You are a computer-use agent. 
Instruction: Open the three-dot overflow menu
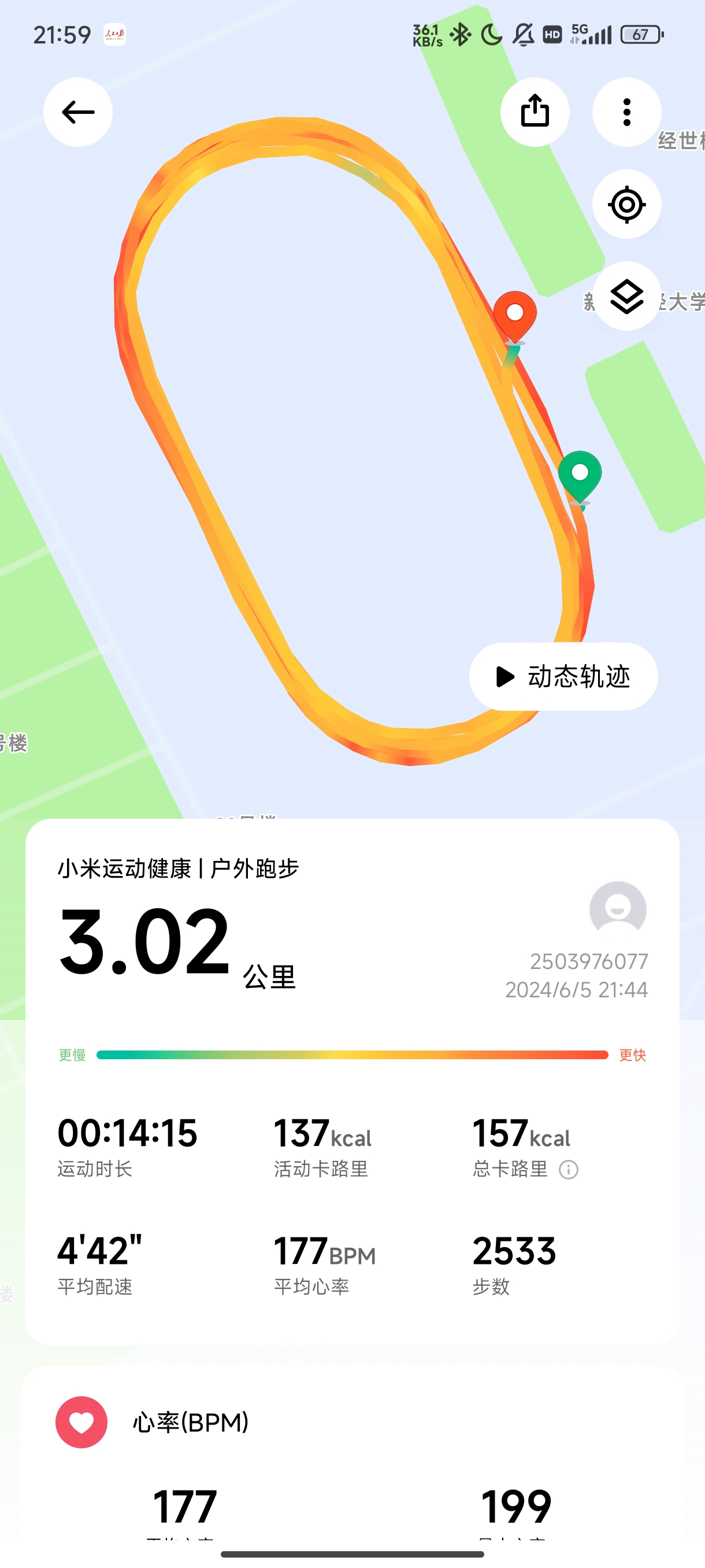[x=626, y=112]
